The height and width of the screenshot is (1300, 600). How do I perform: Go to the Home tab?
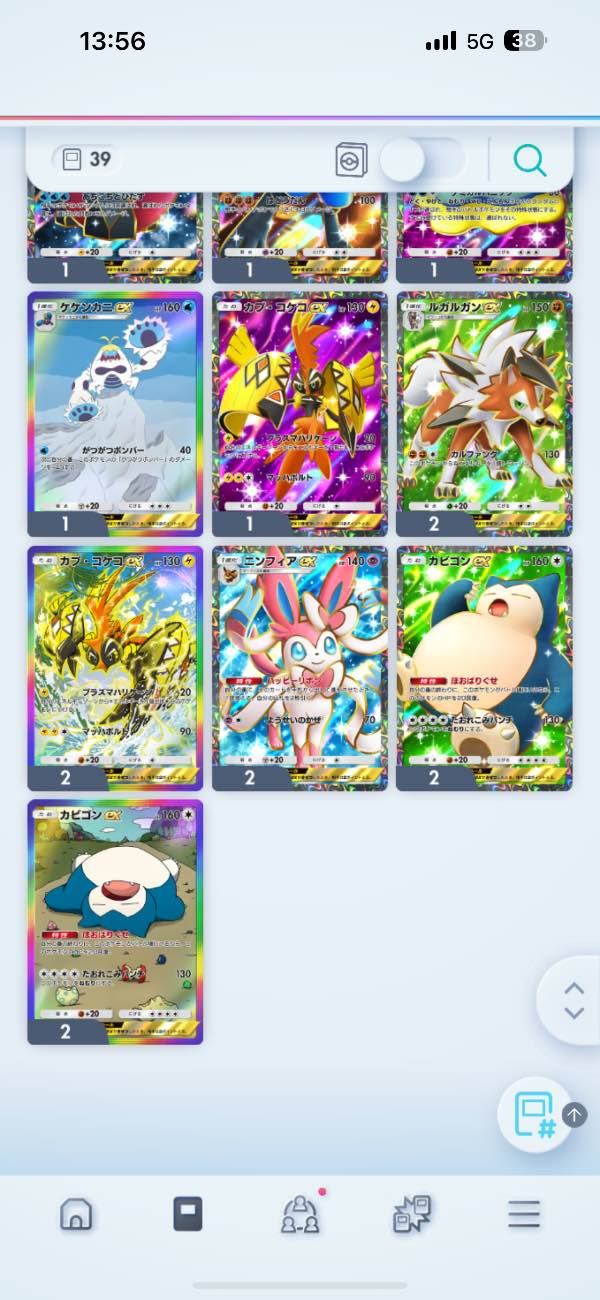click(x=76, y=1214)
